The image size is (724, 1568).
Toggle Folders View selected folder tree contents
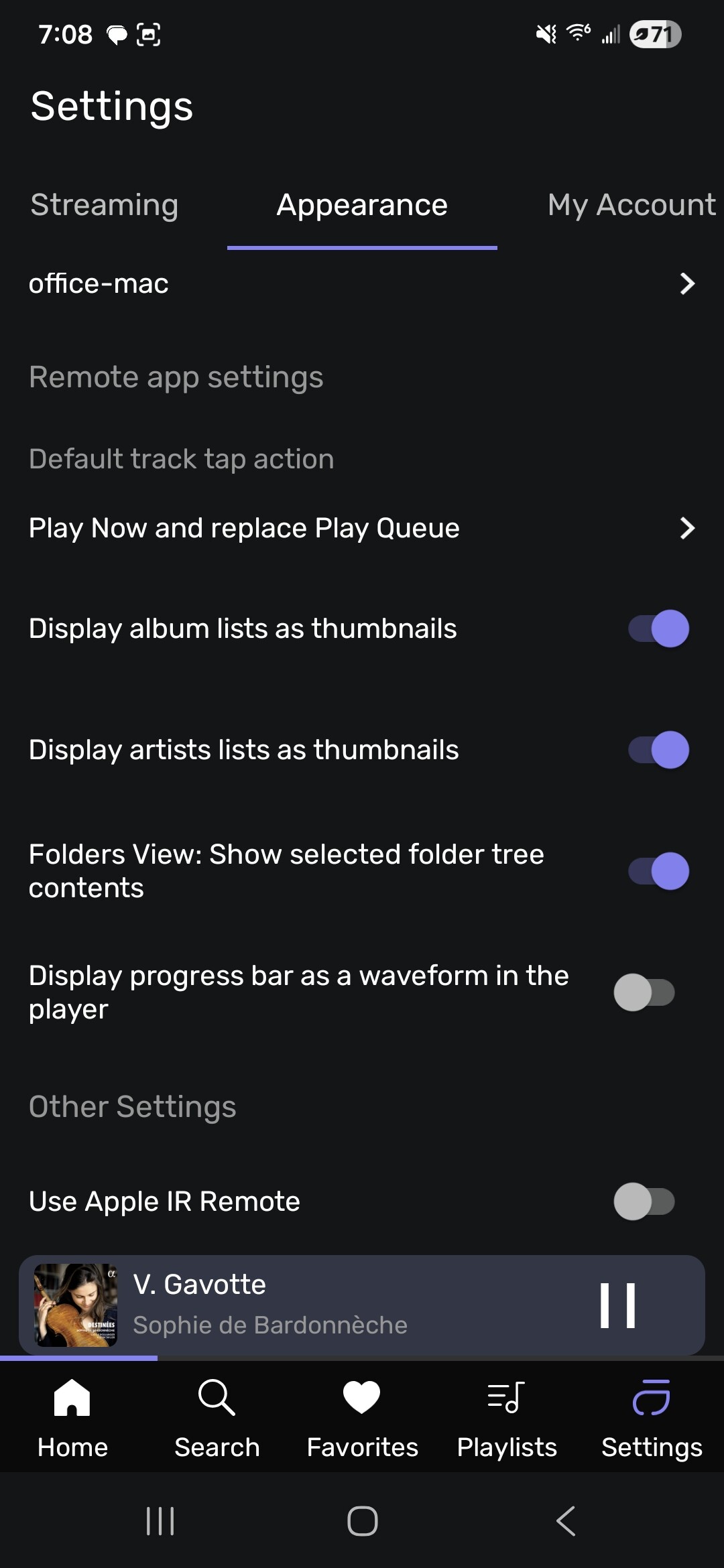point(658,871)
